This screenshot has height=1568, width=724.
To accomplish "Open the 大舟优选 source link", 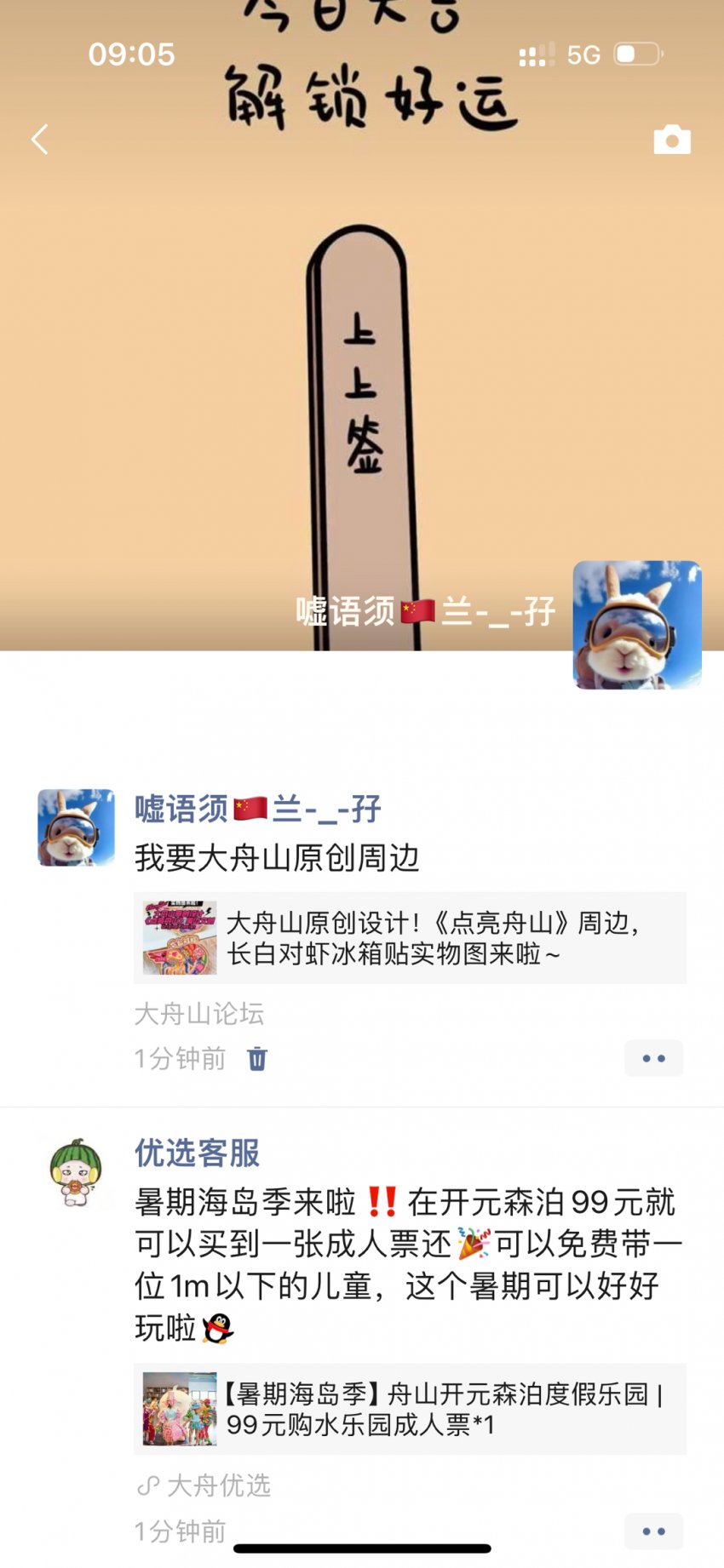I will click(218, 1485).
